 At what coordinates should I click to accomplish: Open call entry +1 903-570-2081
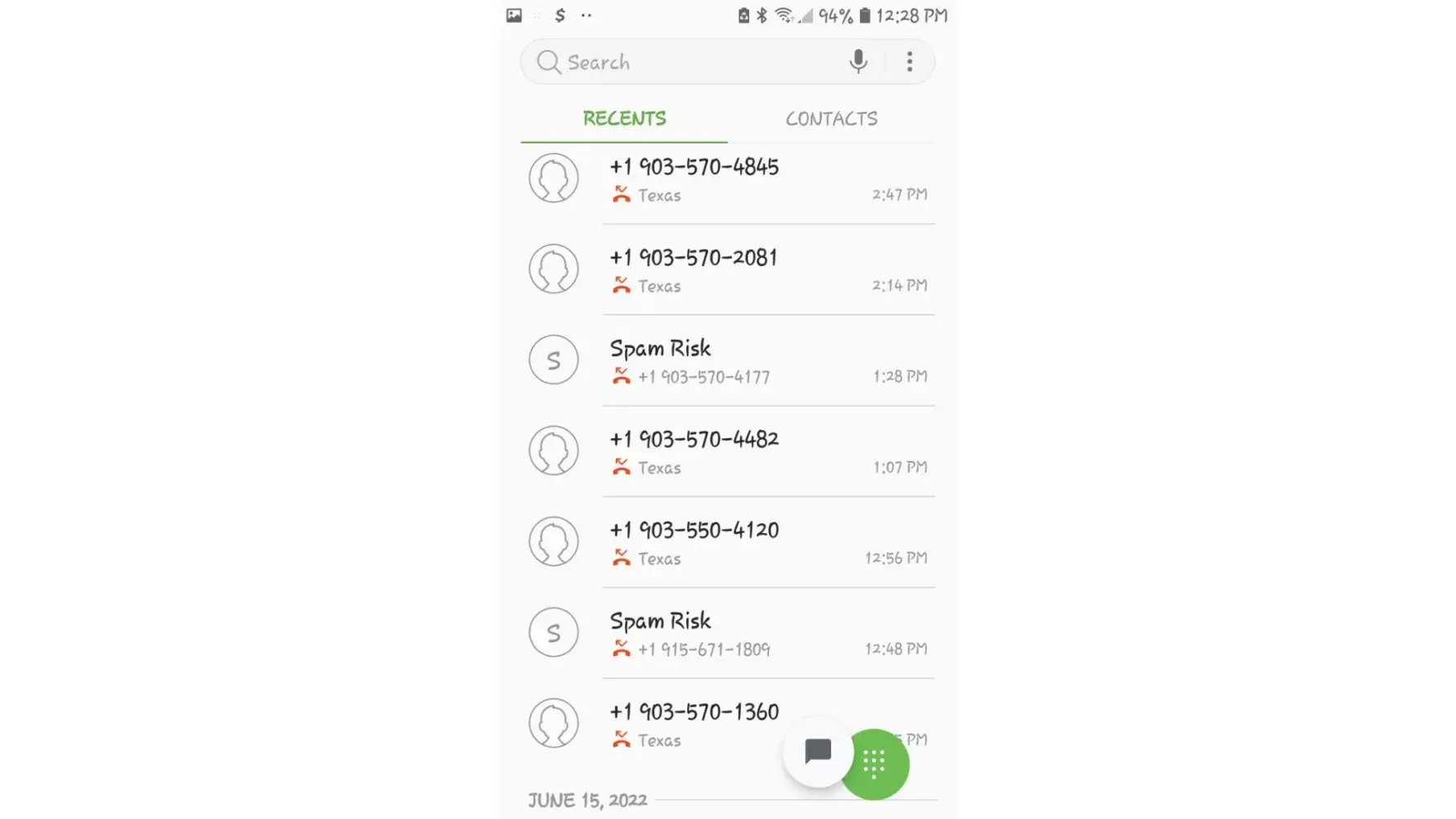(x=737, y=270)
